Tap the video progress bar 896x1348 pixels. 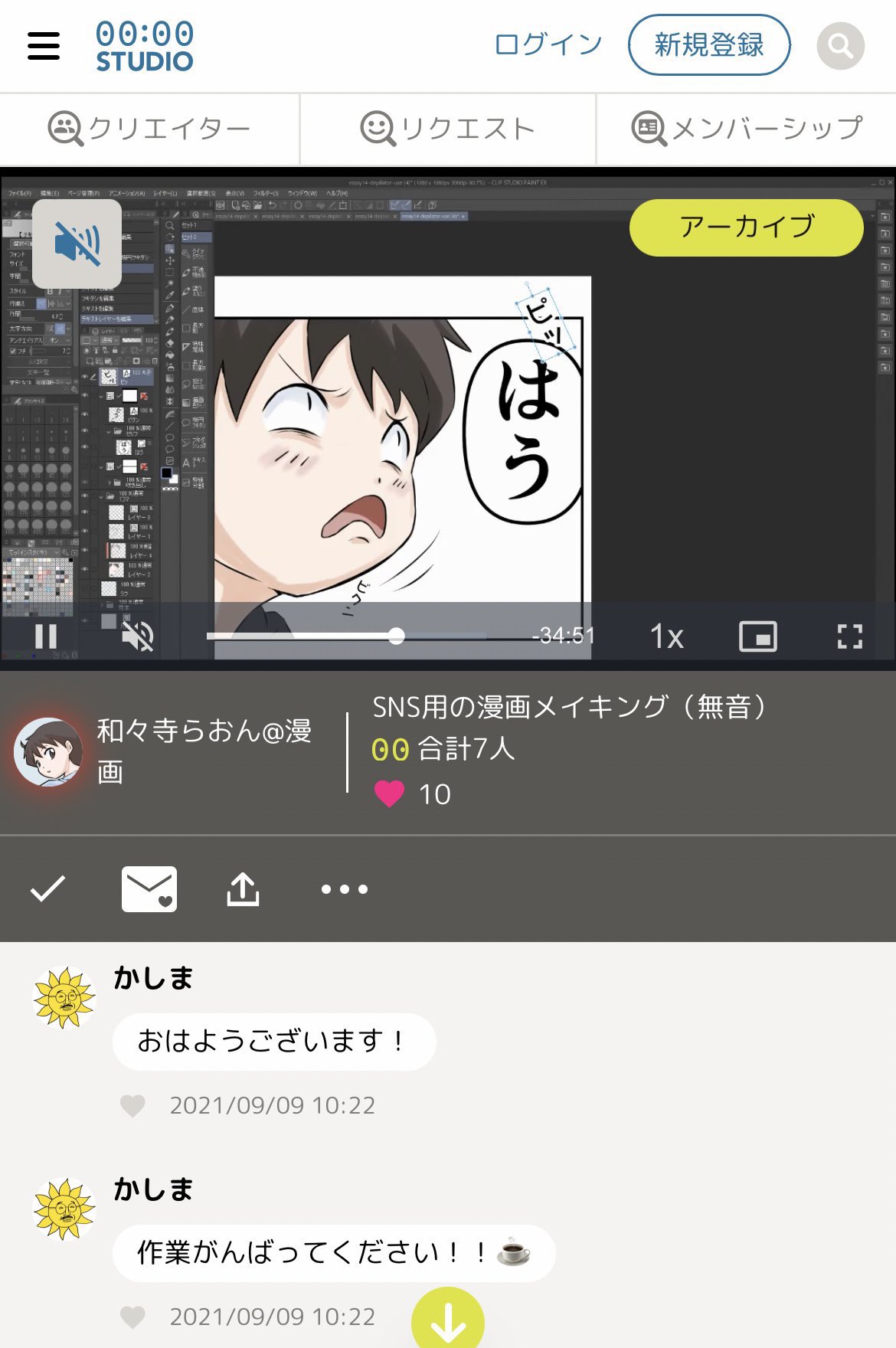click(x=345, y=636)
